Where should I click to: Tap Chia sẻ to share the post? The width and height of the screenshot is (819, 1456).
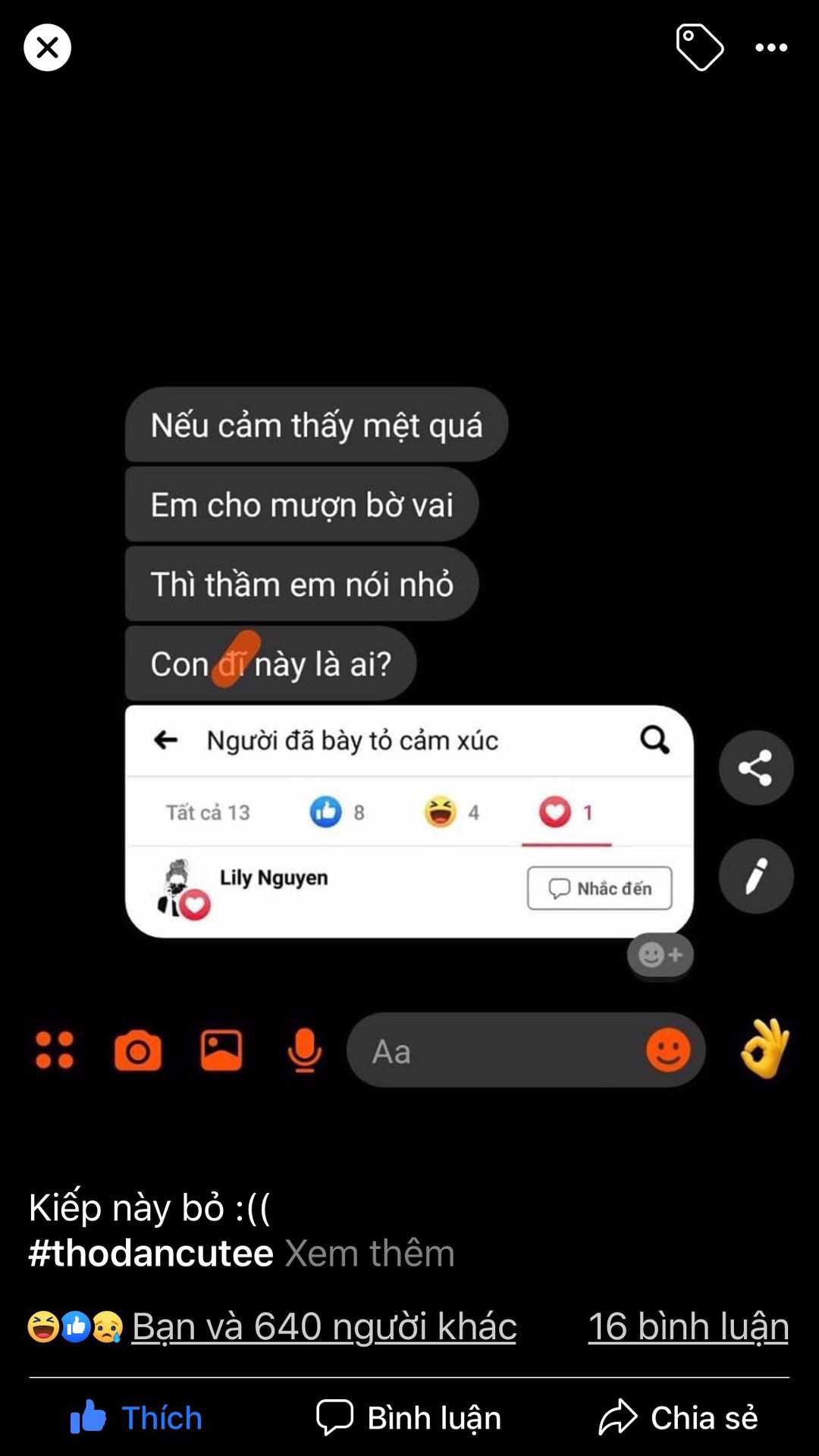[x=679, y=1417]
